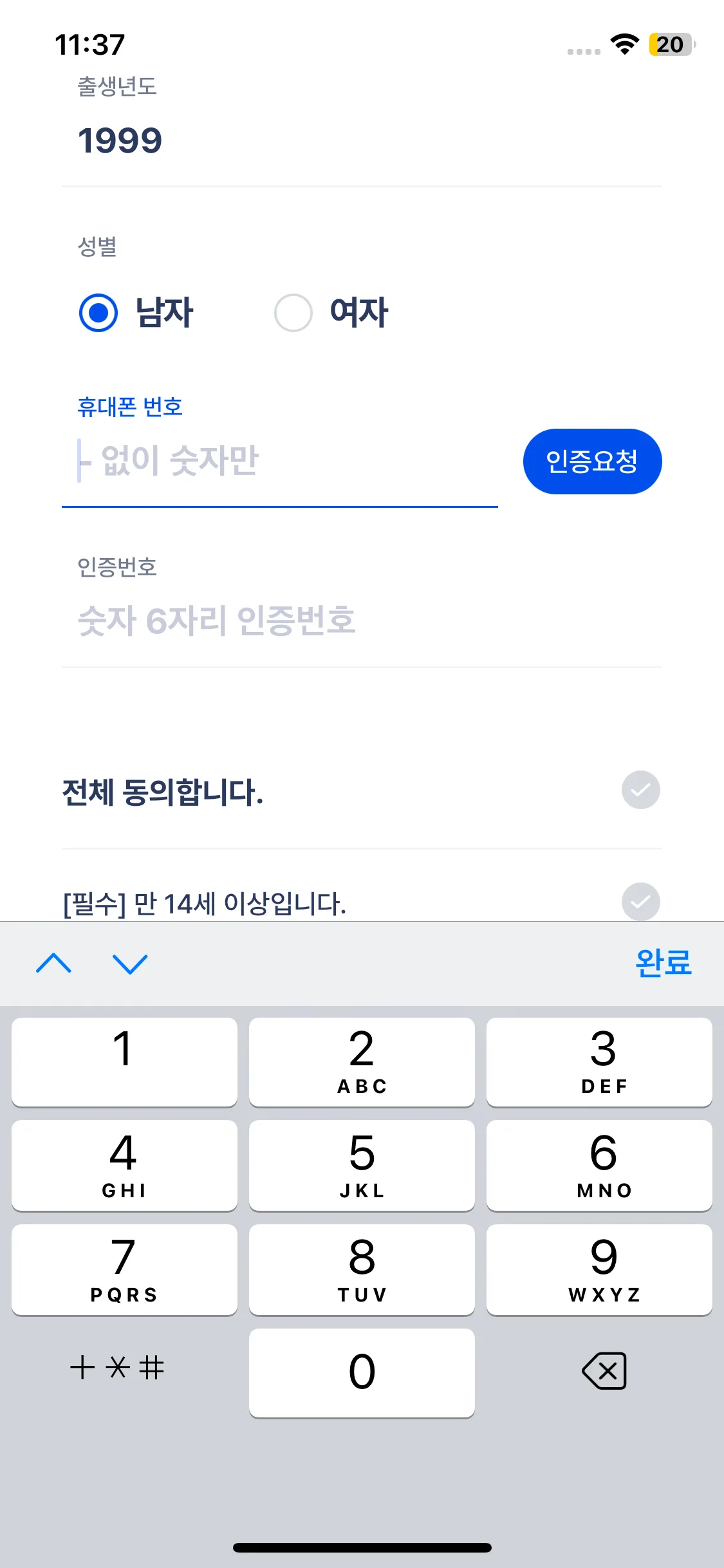
Task: Check the 전체 동의합니다 agreement
Action: 640,790
